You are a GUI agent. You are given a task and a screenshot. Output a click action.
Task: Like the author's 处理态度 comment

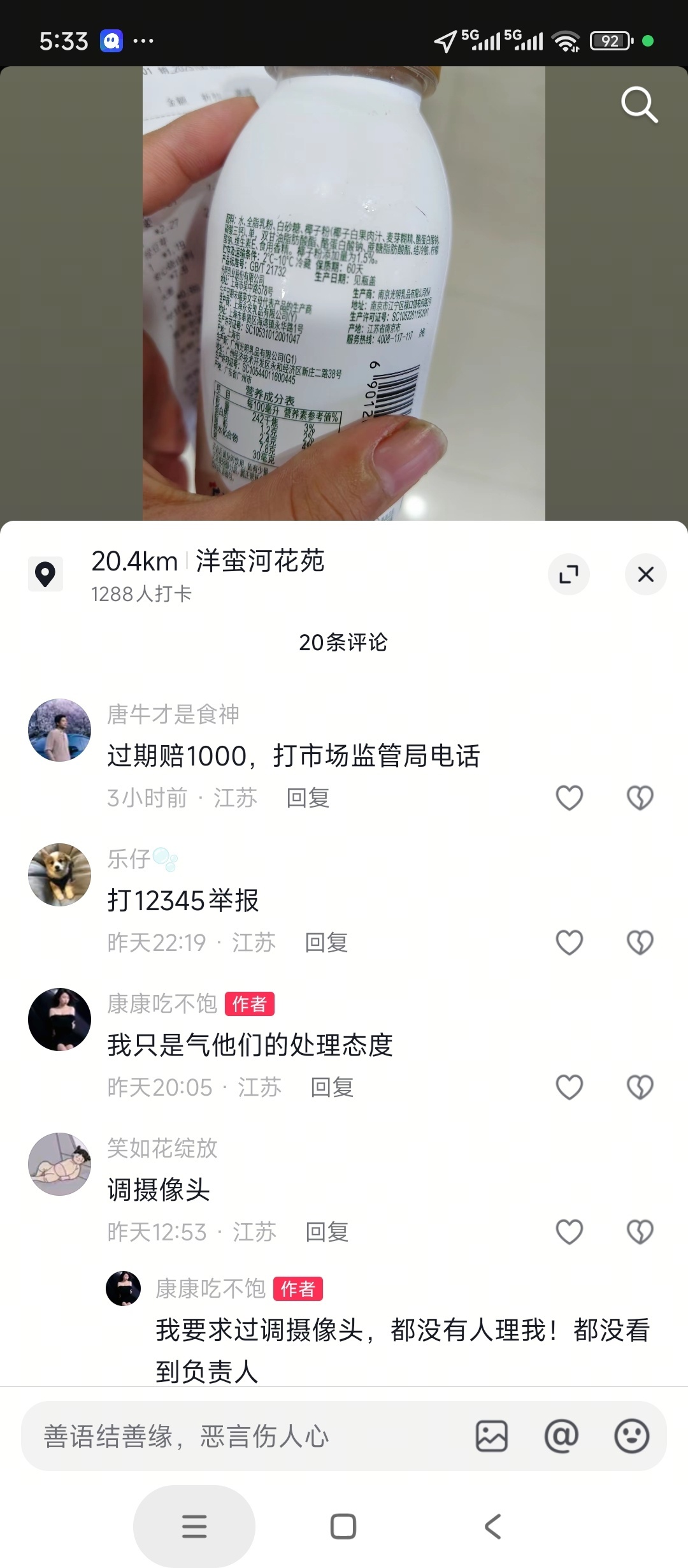569,1087
